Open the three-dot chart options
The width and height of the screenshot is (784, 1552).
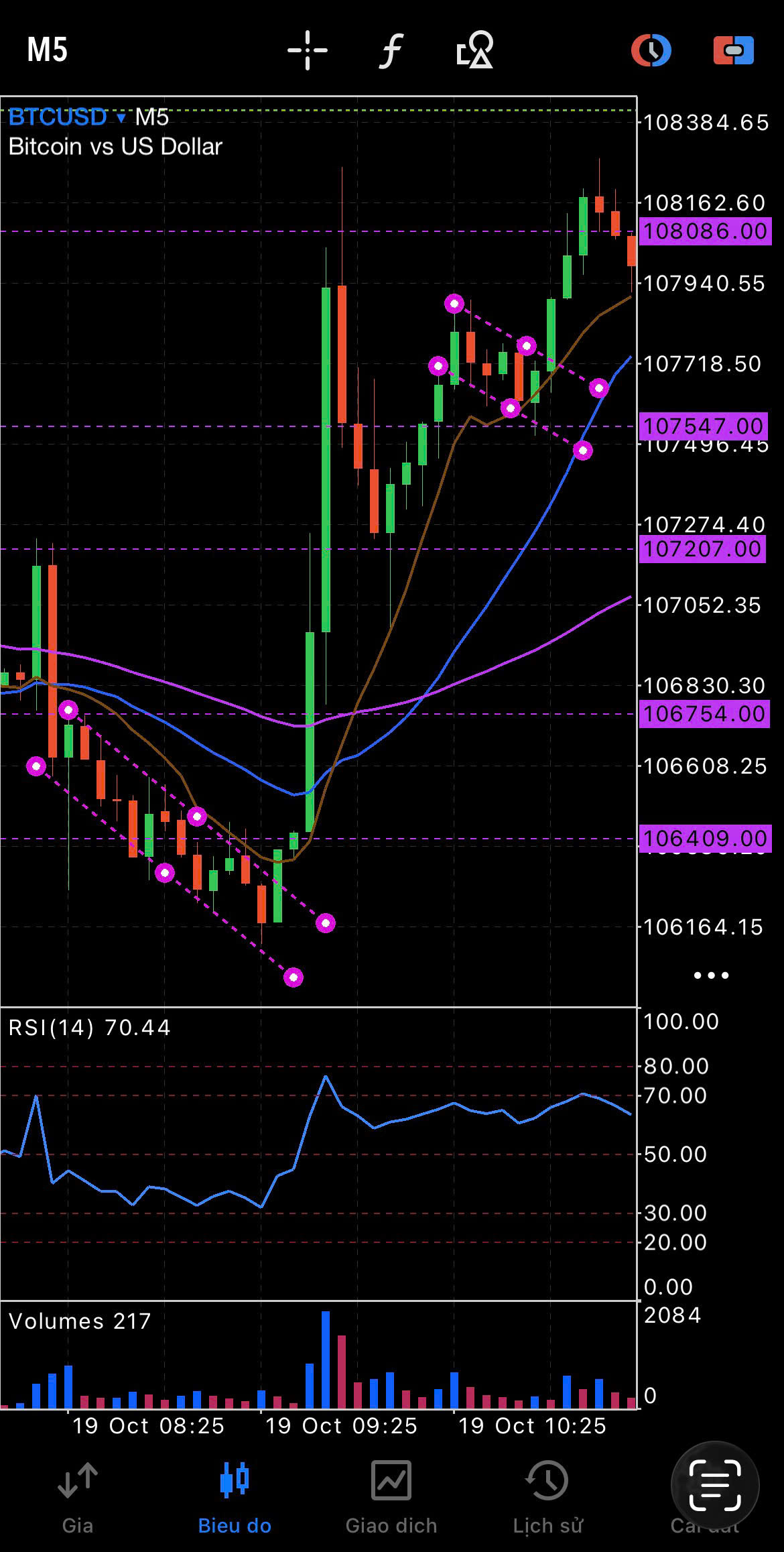[711, 975]
